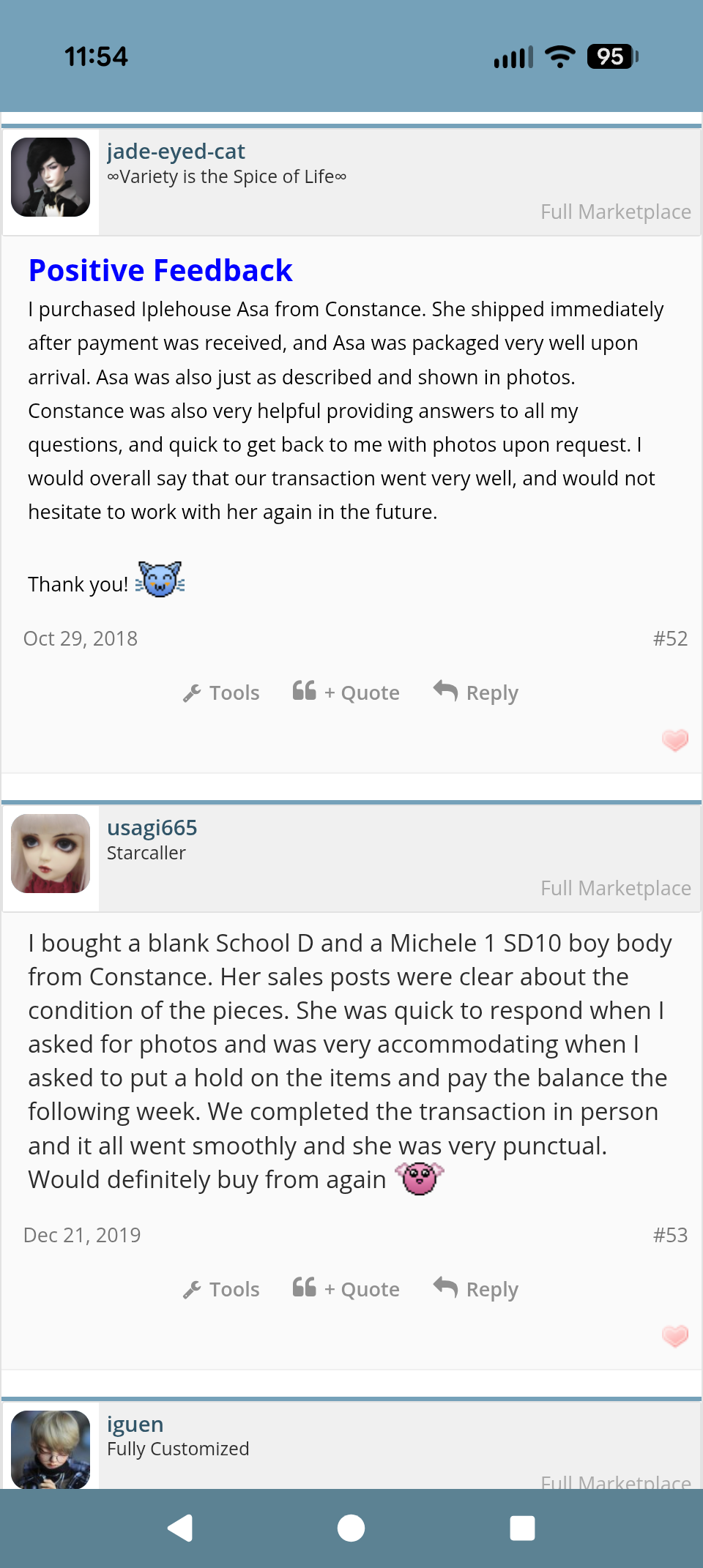
Task: Open iguen's profile name link
Action: point(135,1425)
